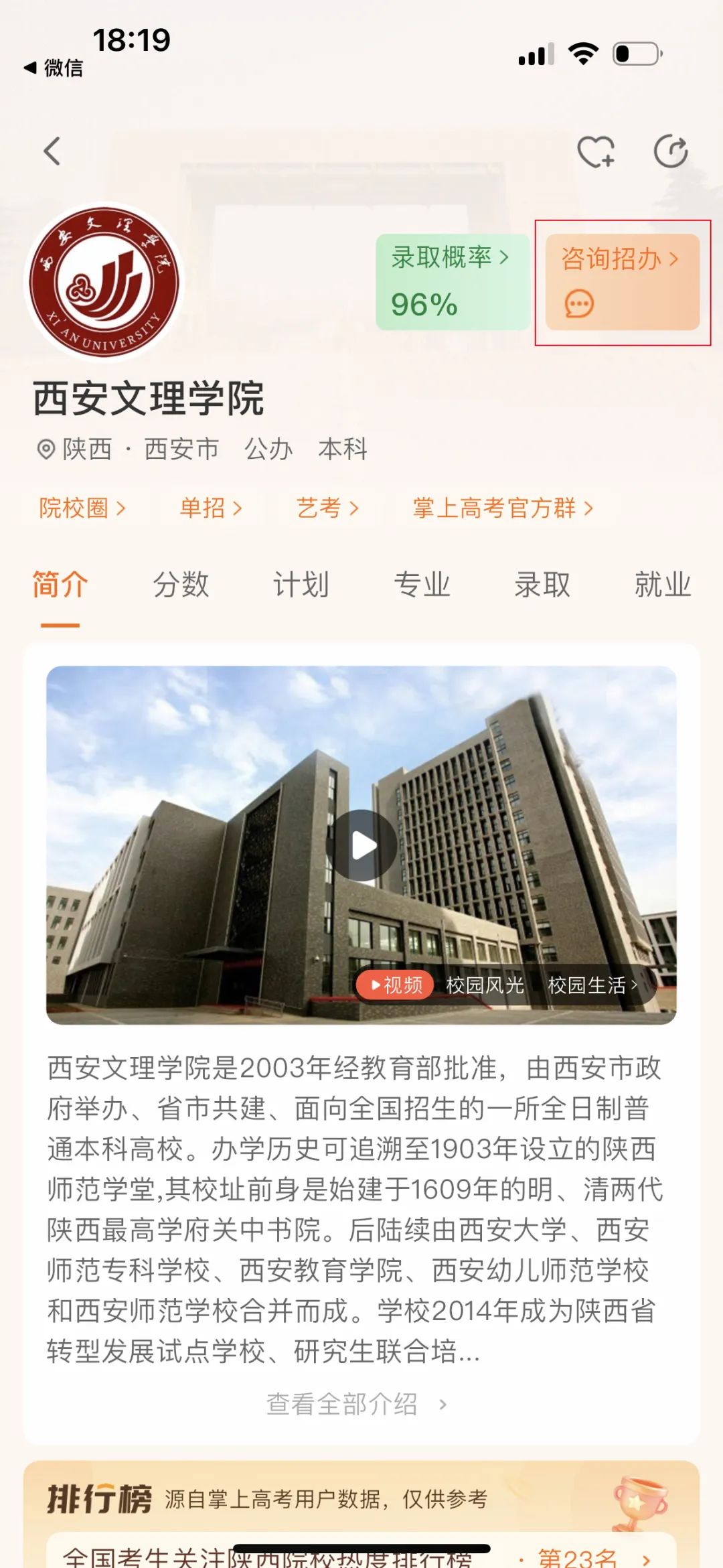723x1568 pixels.
Task: Expand 查看全部介绍
Action: (356, 1404)
